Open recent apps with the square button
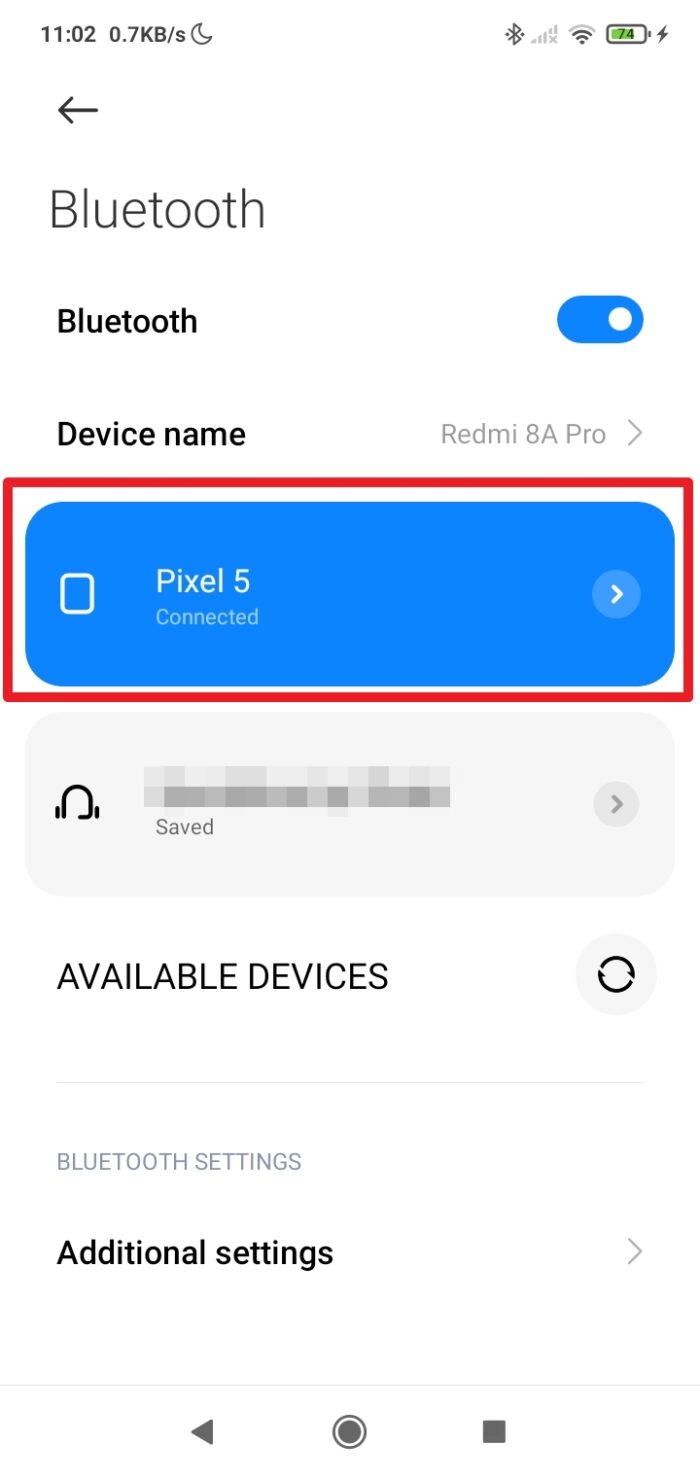 click(494, 1432)
